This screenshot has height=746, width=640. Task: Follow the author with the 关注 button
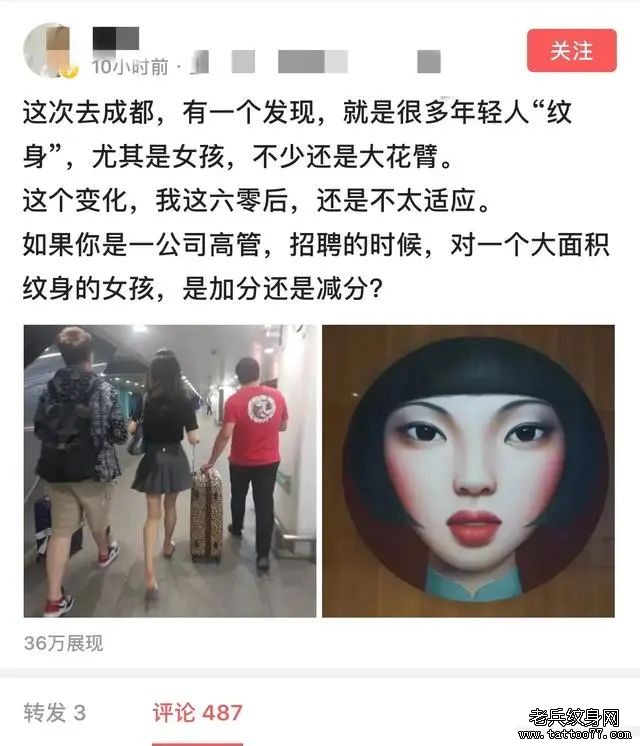(571, 49)
